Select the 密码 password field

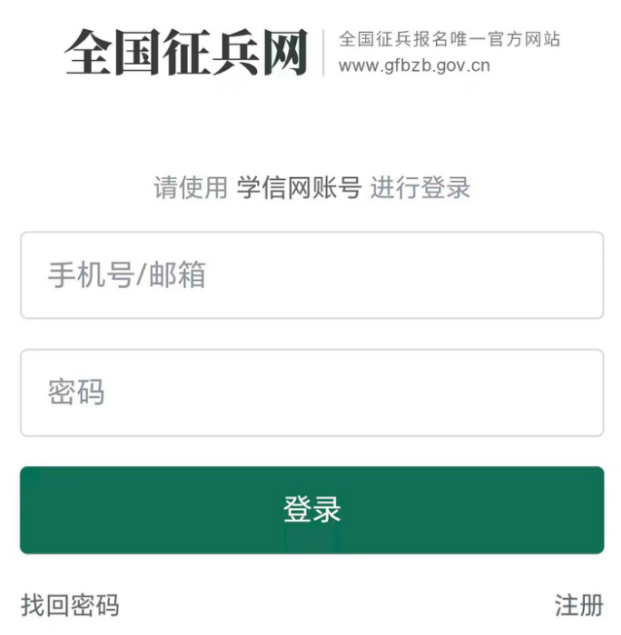click(x=311, y=392)
